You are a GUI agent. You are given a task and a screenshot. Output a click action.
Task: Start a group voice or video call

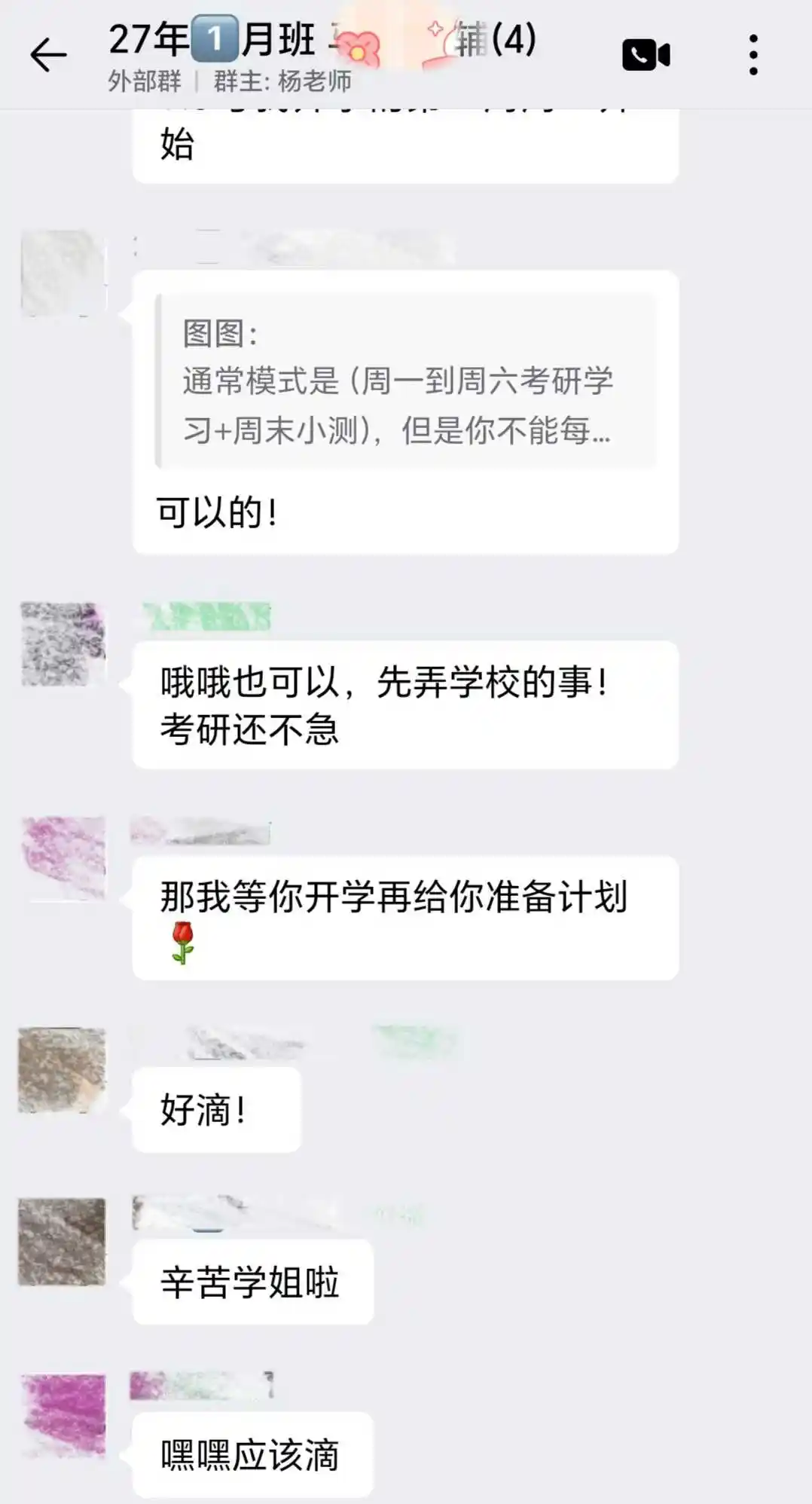pos(646,55)
